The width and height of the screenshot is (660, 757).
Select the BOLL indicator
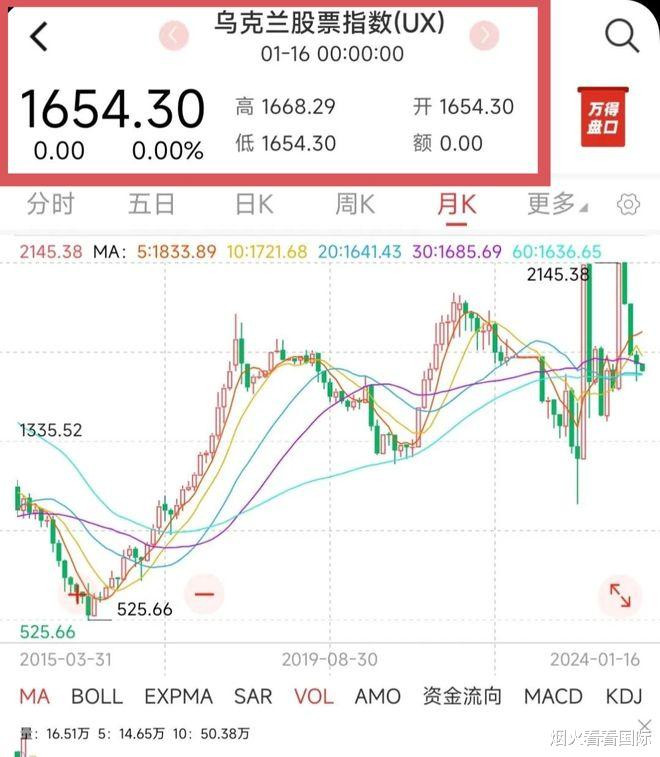(x=97, y=696)
